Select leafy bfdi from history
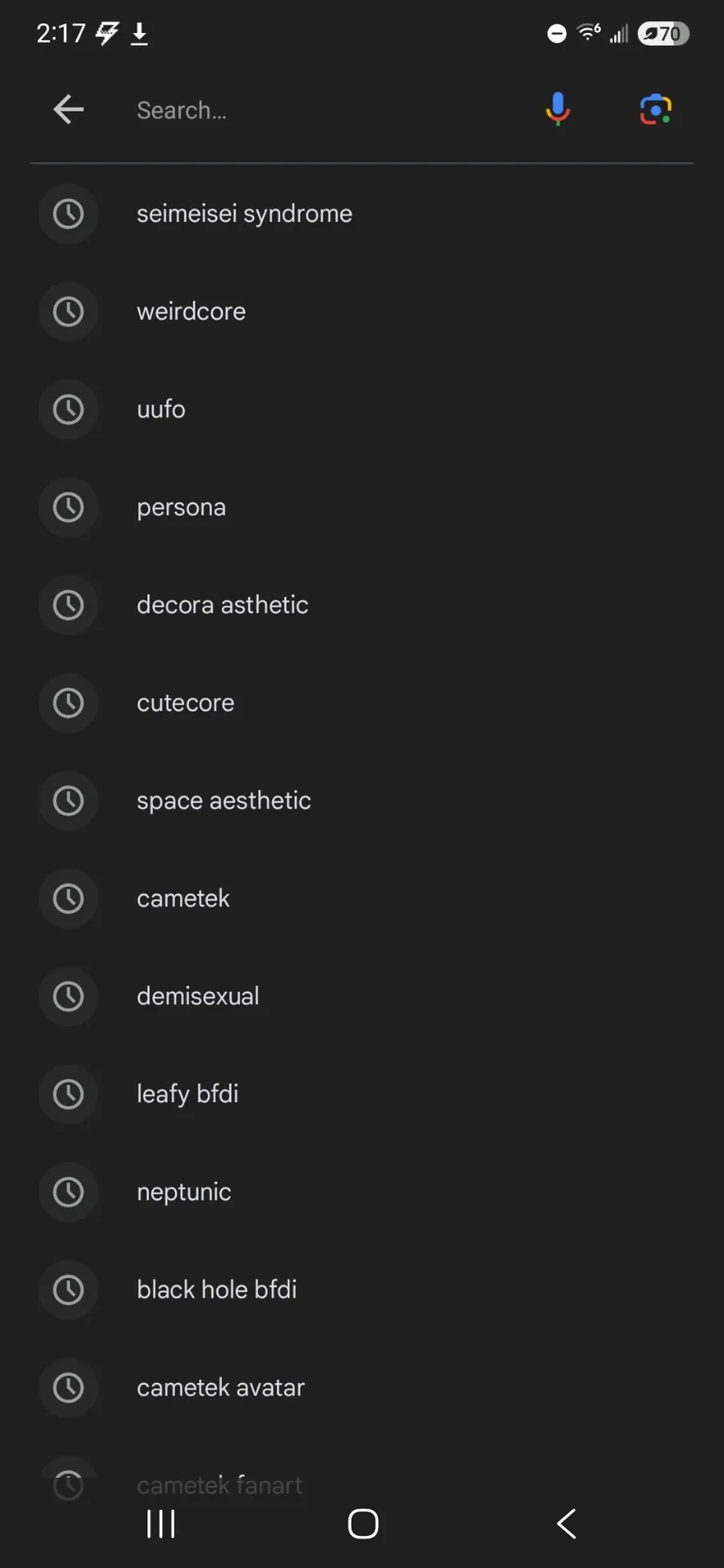 (x=362, y=1094)
